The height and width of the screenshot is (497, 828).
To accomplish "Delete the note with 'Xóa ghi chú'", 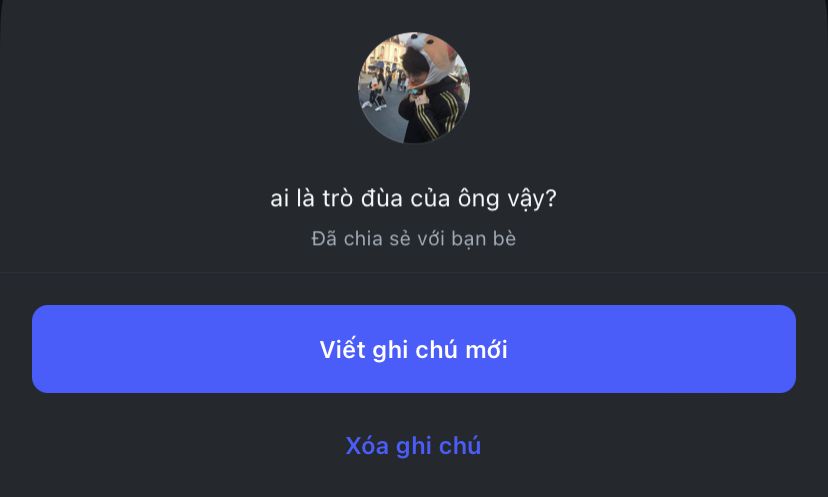I will [x=413, y=445].
